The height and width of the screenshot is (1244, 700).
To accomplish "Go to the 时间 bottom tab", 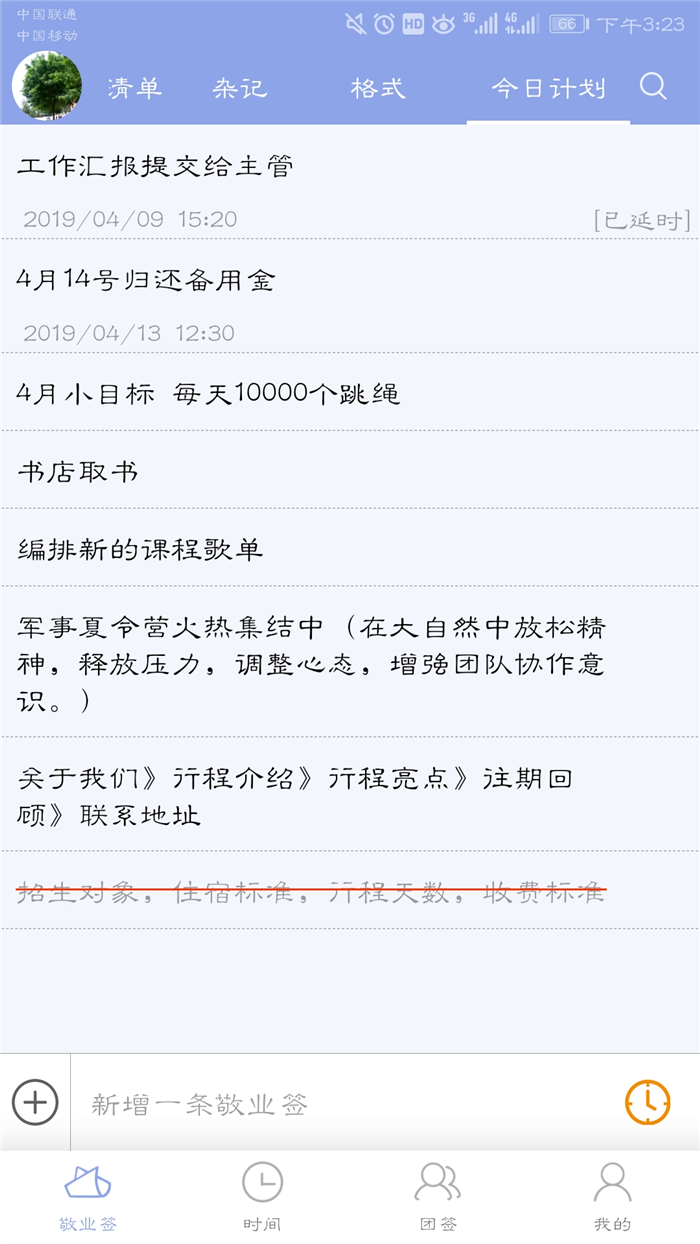I will (x=262, y=1197).
